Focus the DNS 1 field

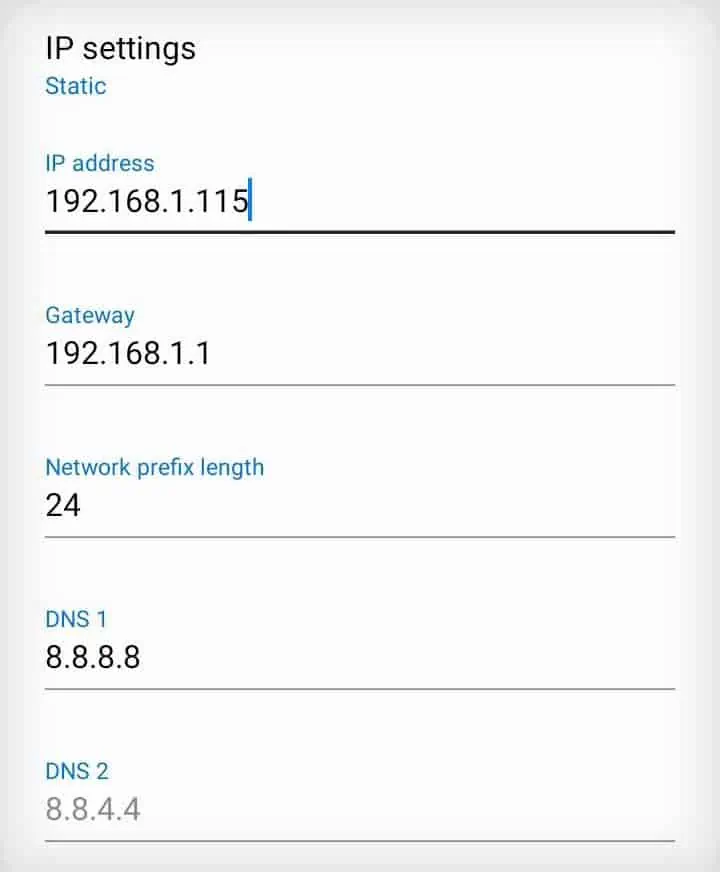click(x=358, y=658)
